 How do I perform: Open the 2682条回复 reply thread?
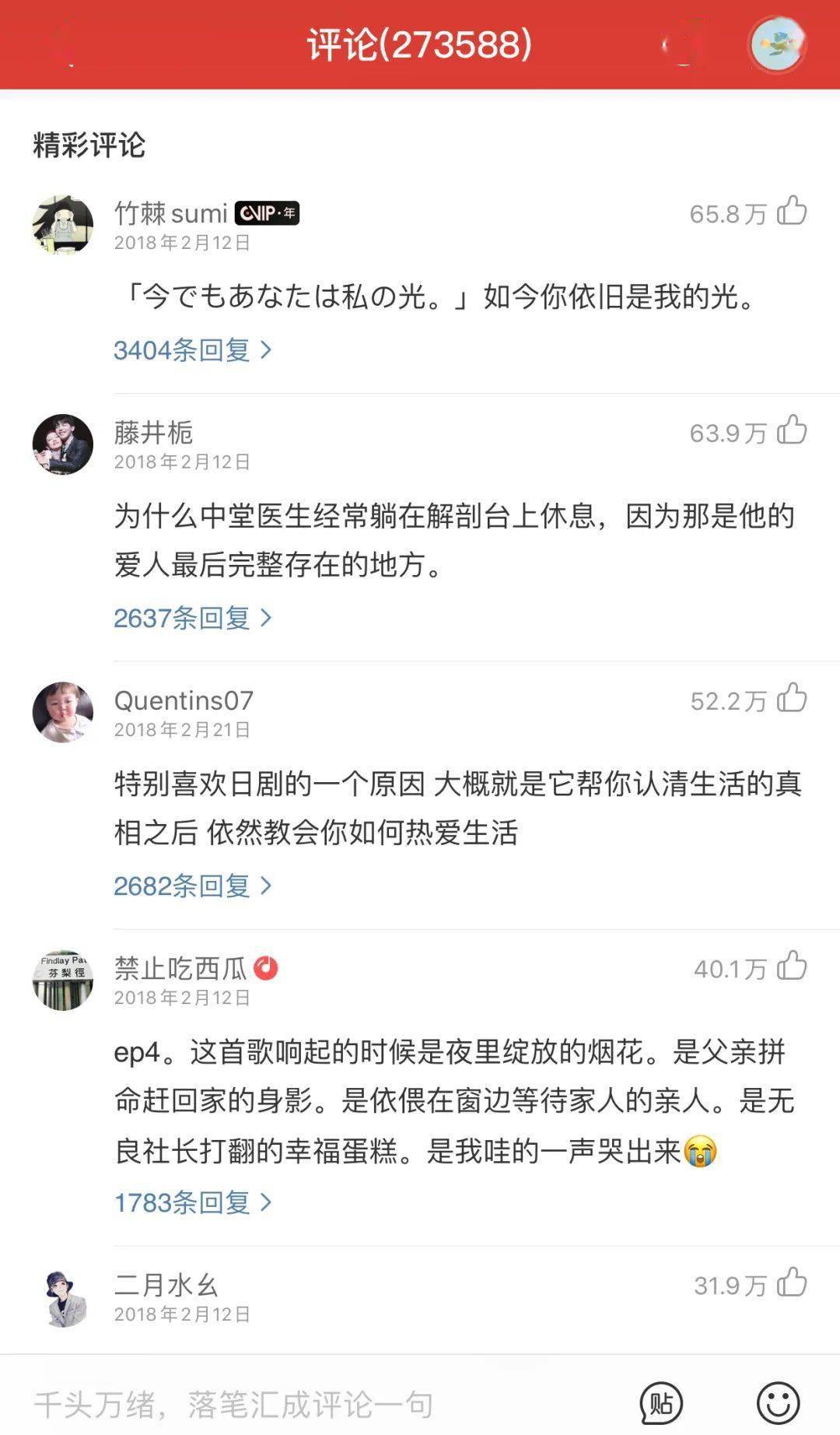click(x=193, y=886)
